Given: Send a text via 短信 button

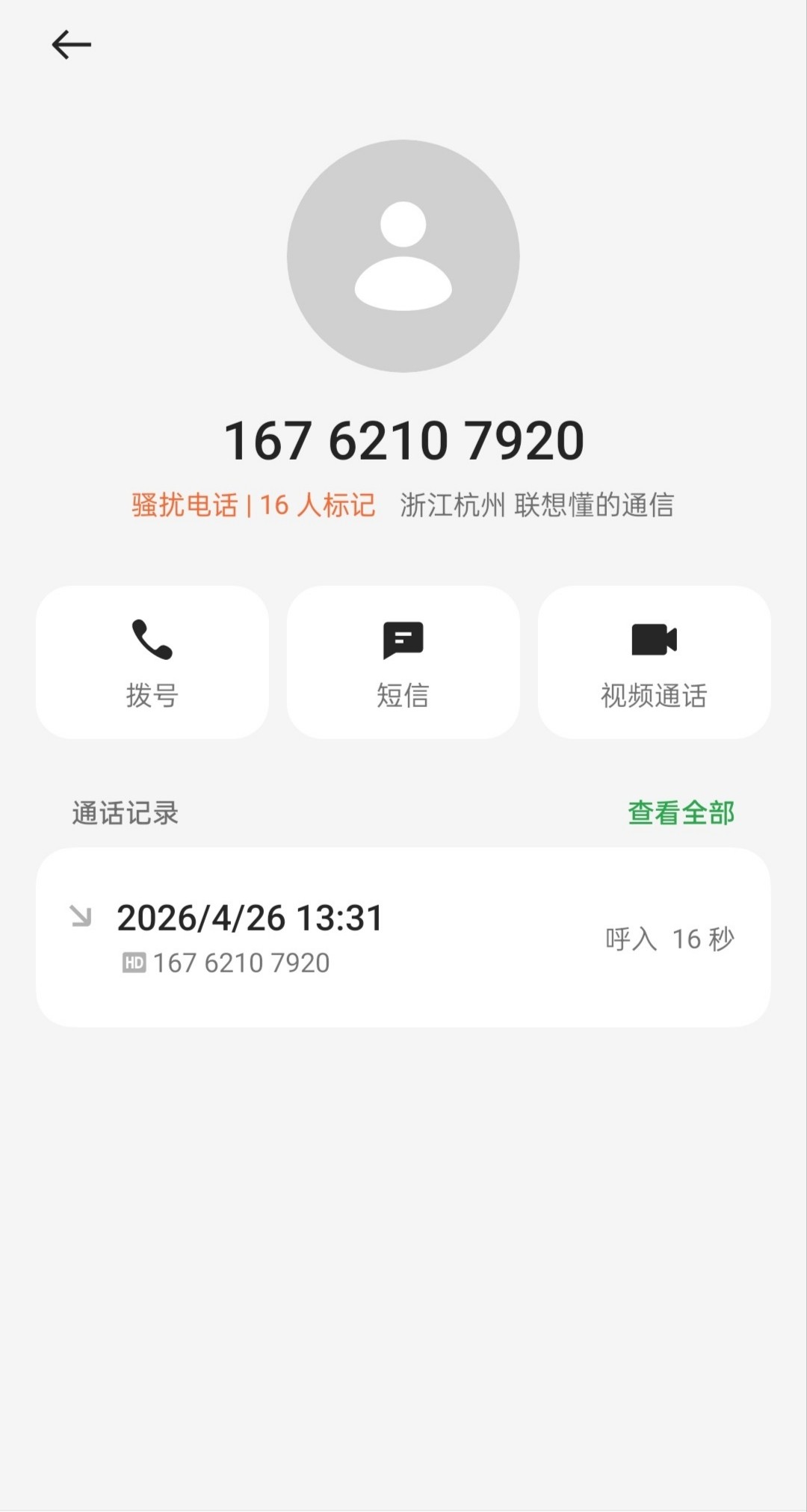Looking at the screenshot, I should pyautogui.click(x=403, y=662).
